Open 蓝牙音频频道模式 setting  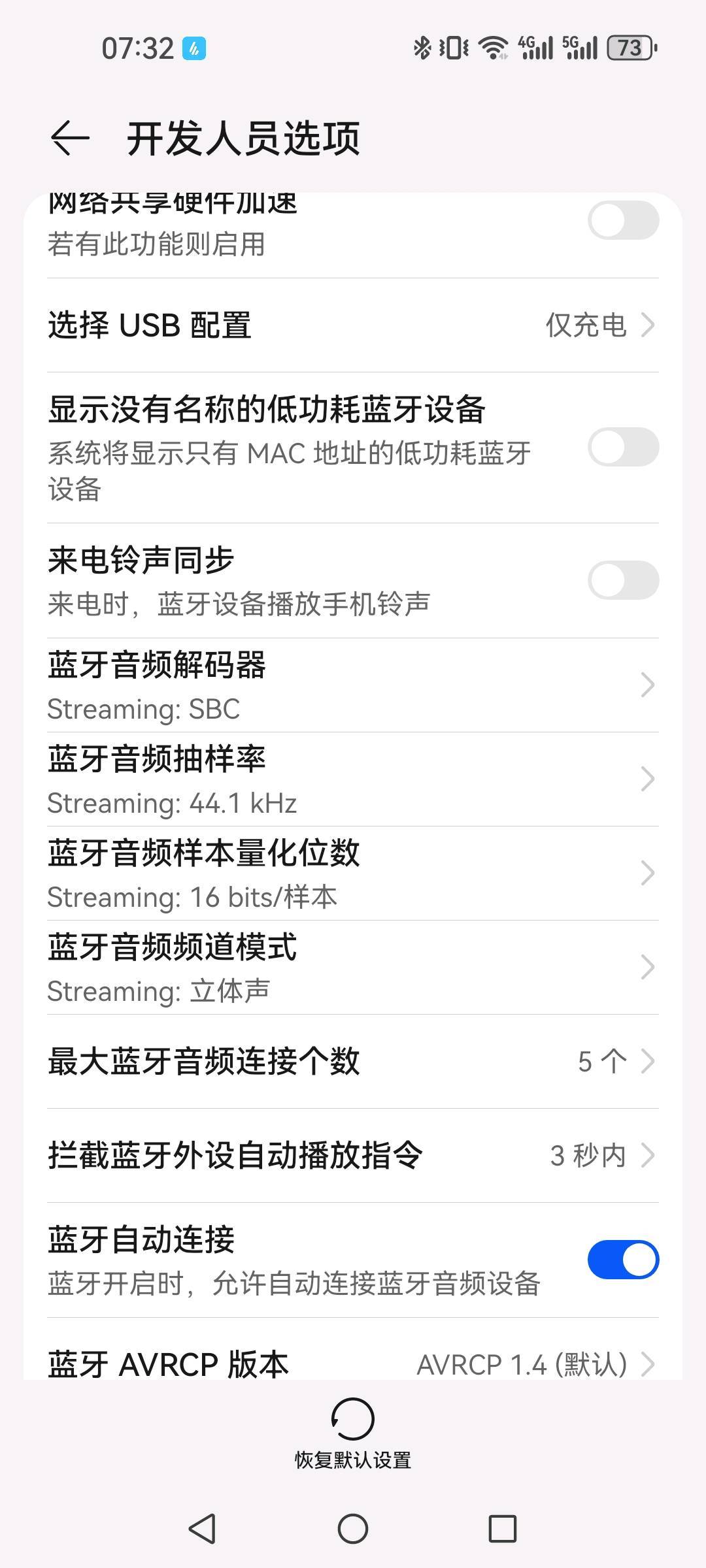coord(353,967)
